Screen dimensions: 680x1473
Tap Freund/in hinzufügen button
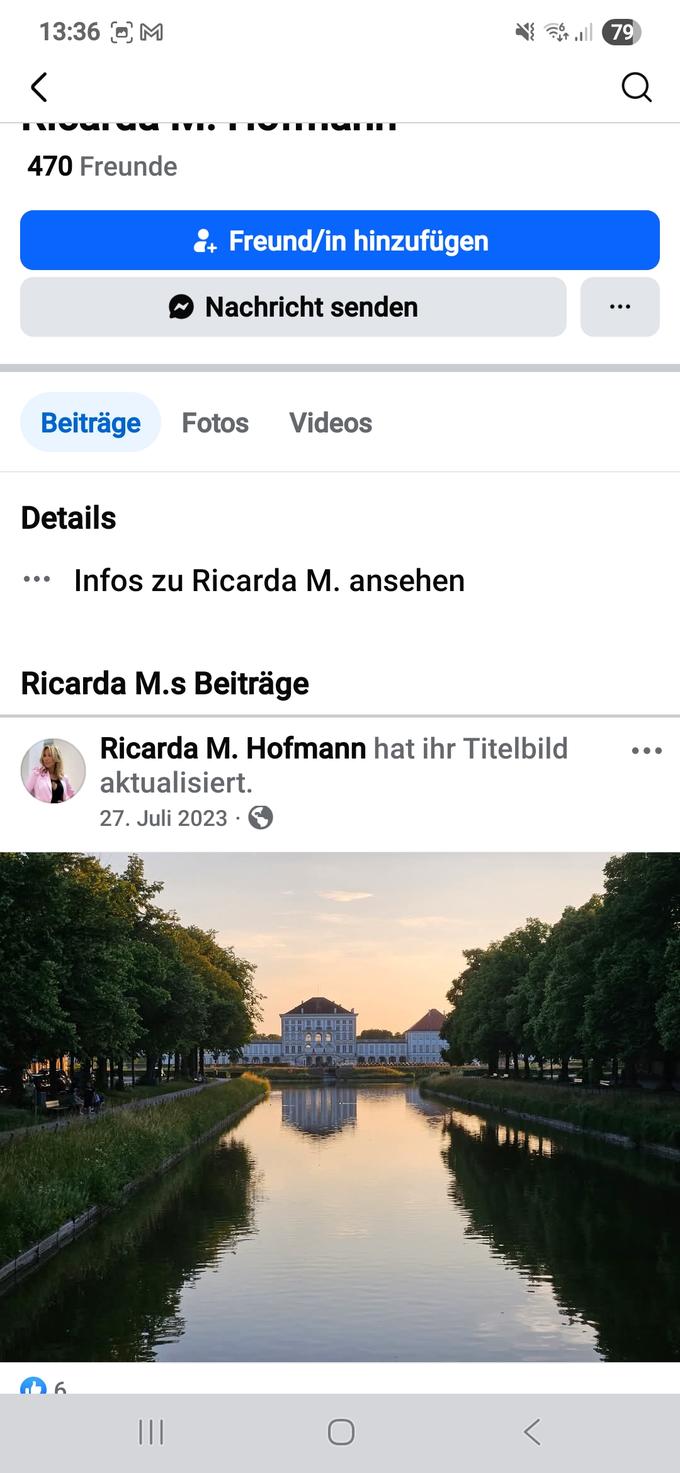340,240
